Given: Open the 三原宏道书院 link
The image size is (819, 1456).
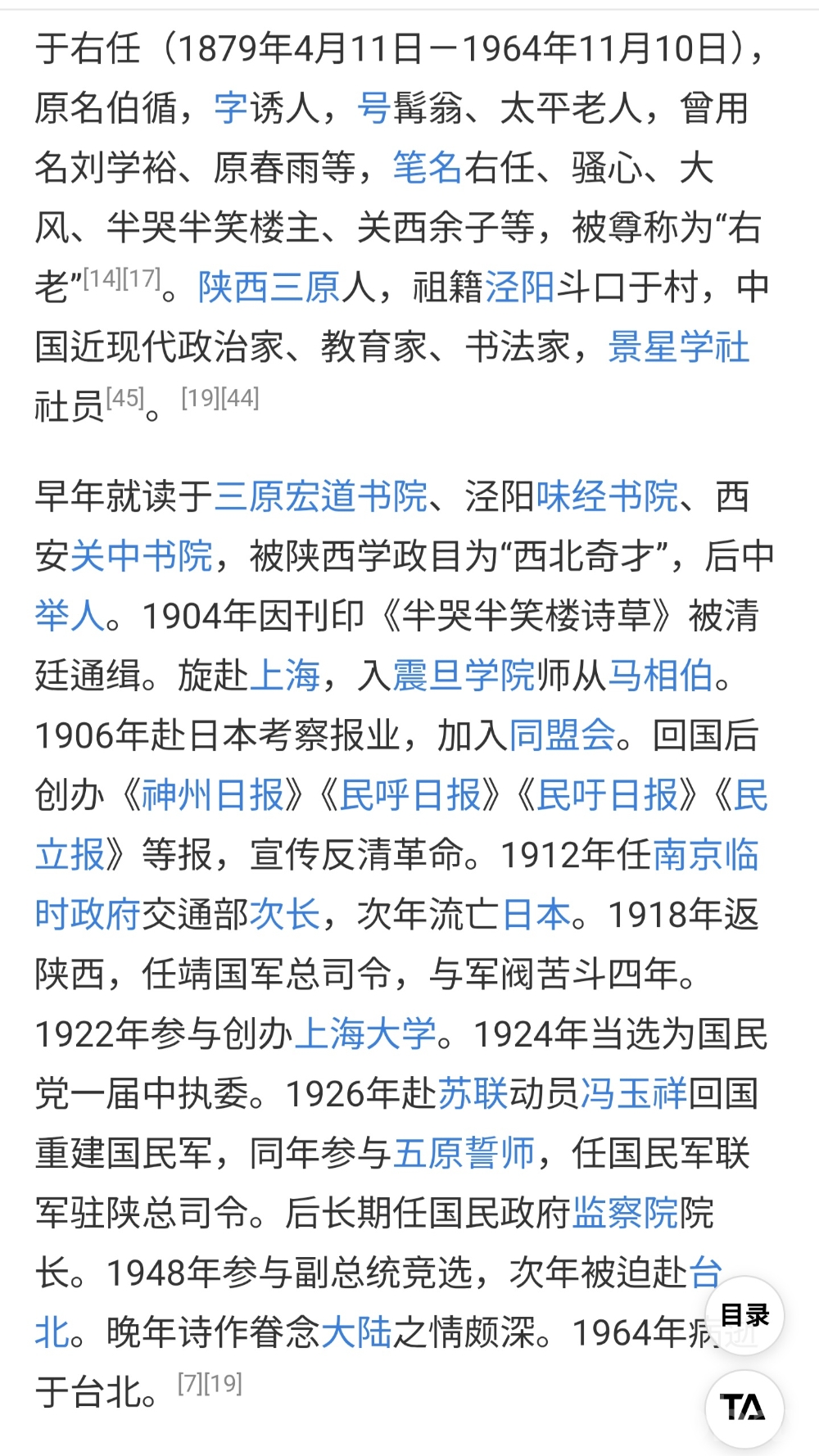Looking at the screenshot, I should [x=321, y=496].
